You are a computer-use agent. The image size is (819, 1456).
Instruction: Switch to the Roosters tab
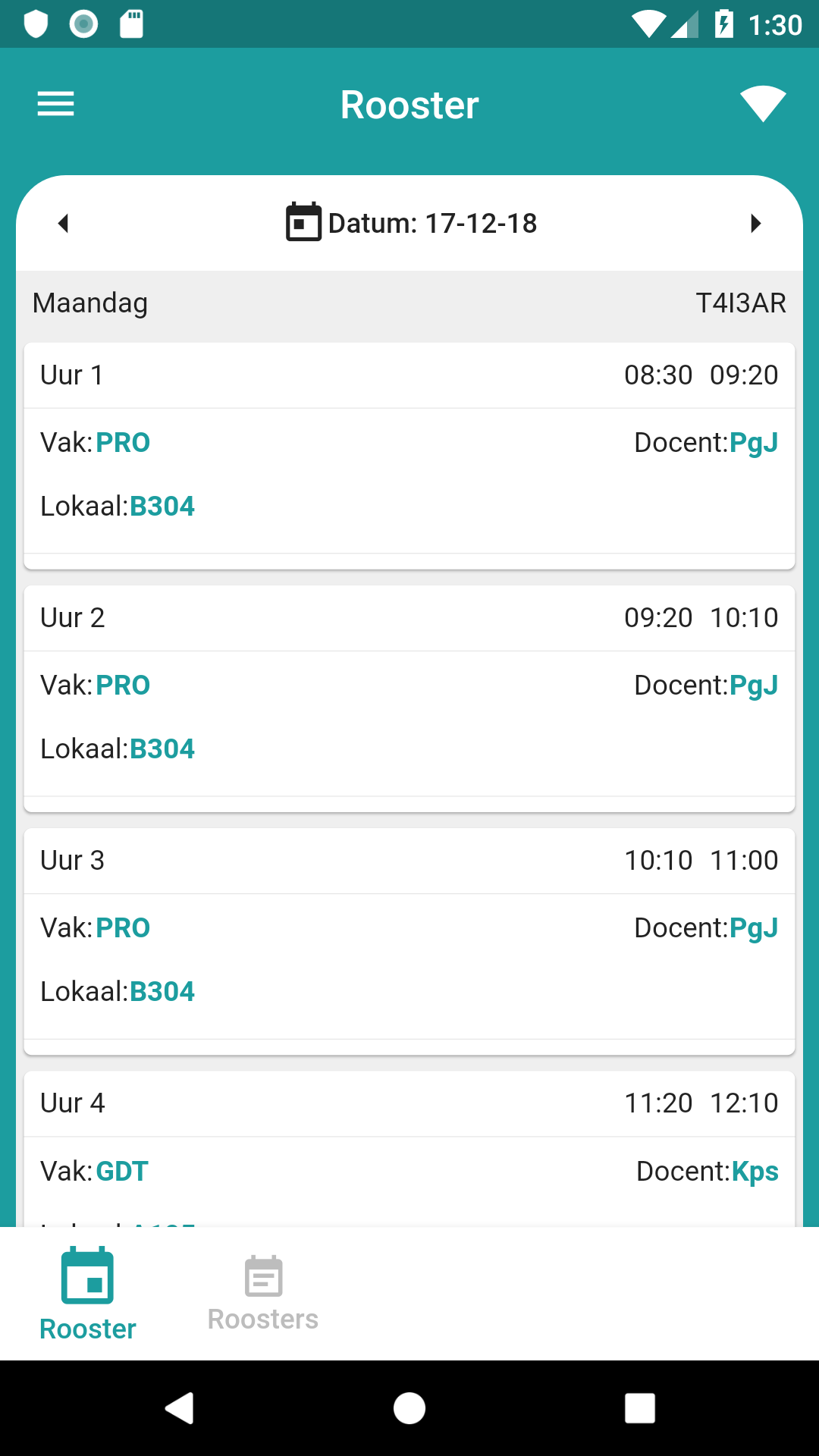[x=263, y=1294]
